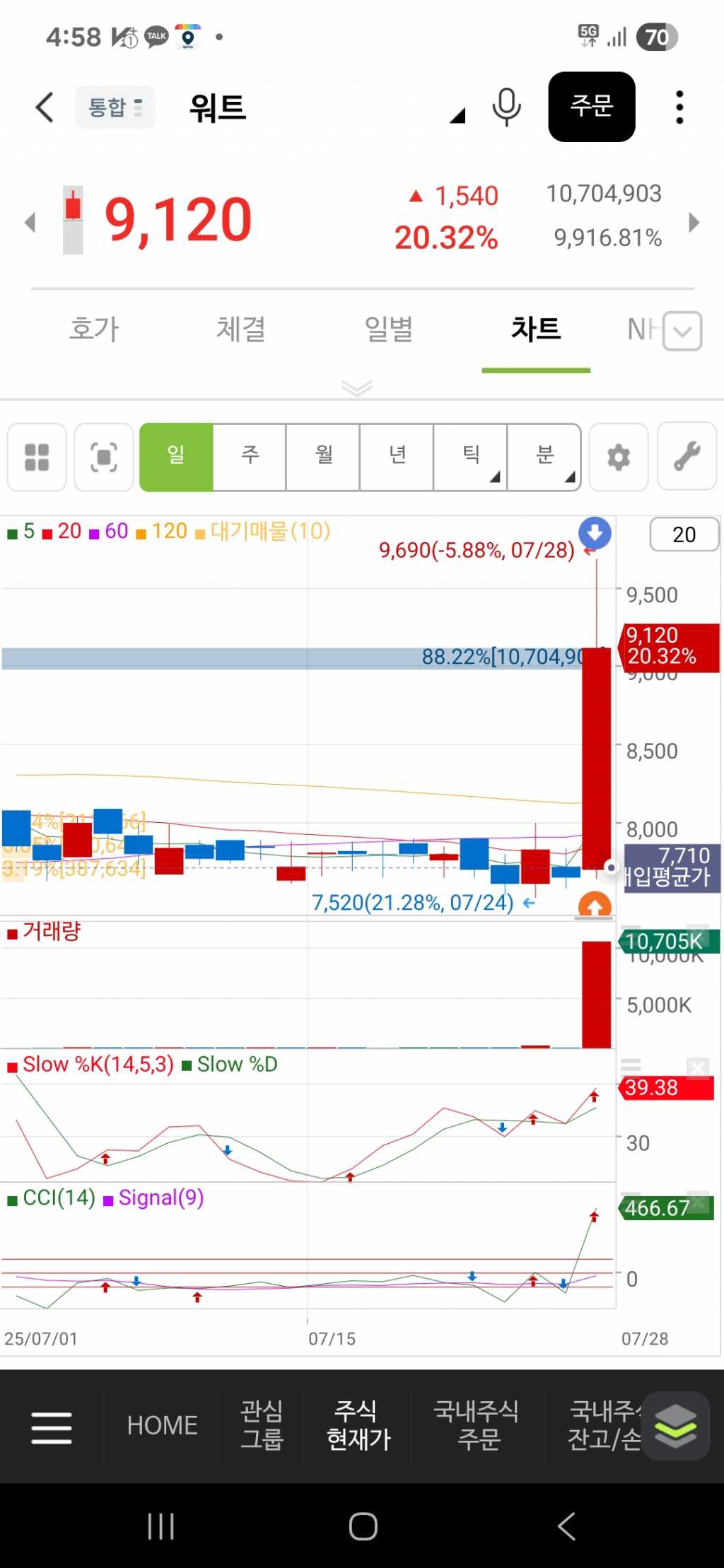Open chart settings gear
The width and height of the screenshot is (724, 1568).
pyautogui.click(x=619, y=457)
